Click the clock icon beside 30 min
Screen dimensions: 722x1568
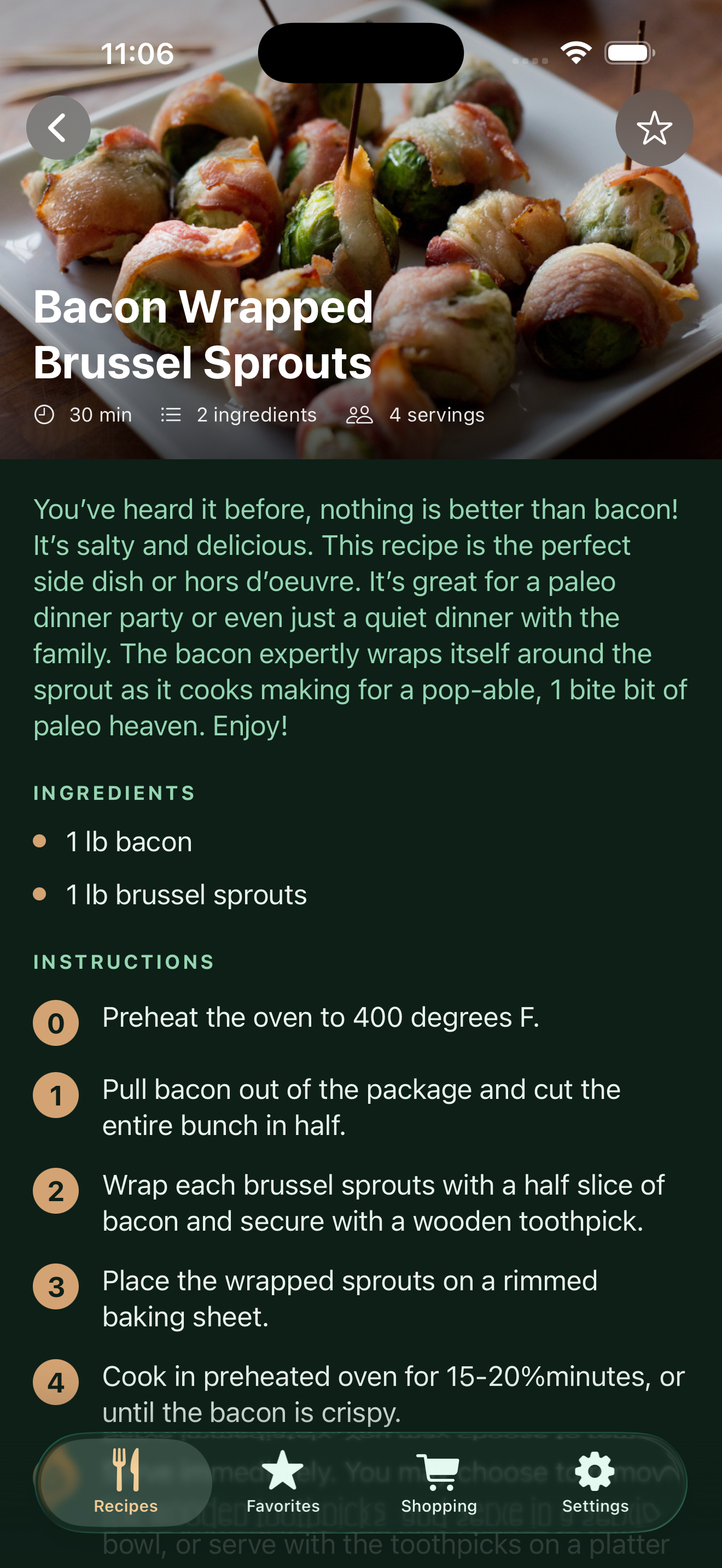45,414
